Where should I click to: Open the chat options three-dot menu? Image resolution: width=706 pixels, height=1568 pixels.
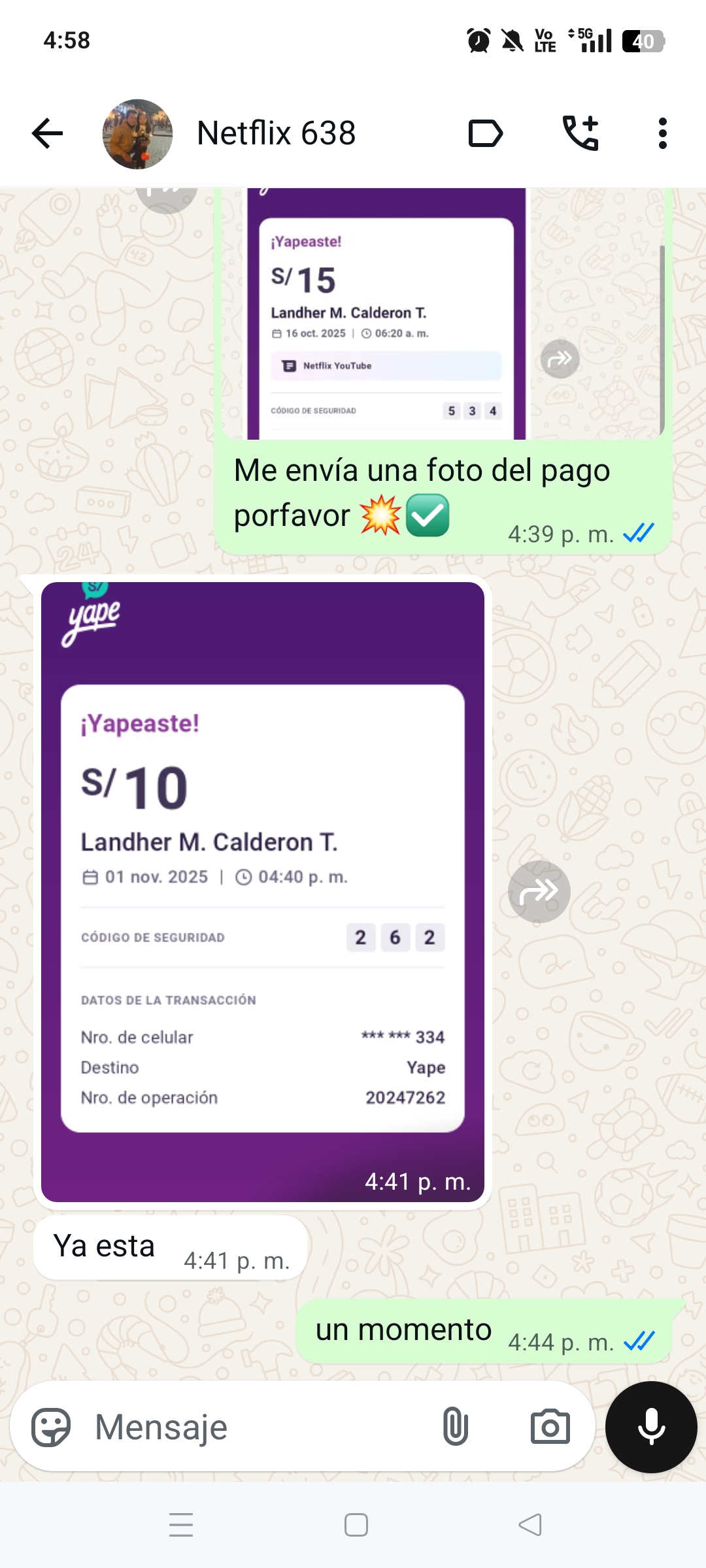662,133
